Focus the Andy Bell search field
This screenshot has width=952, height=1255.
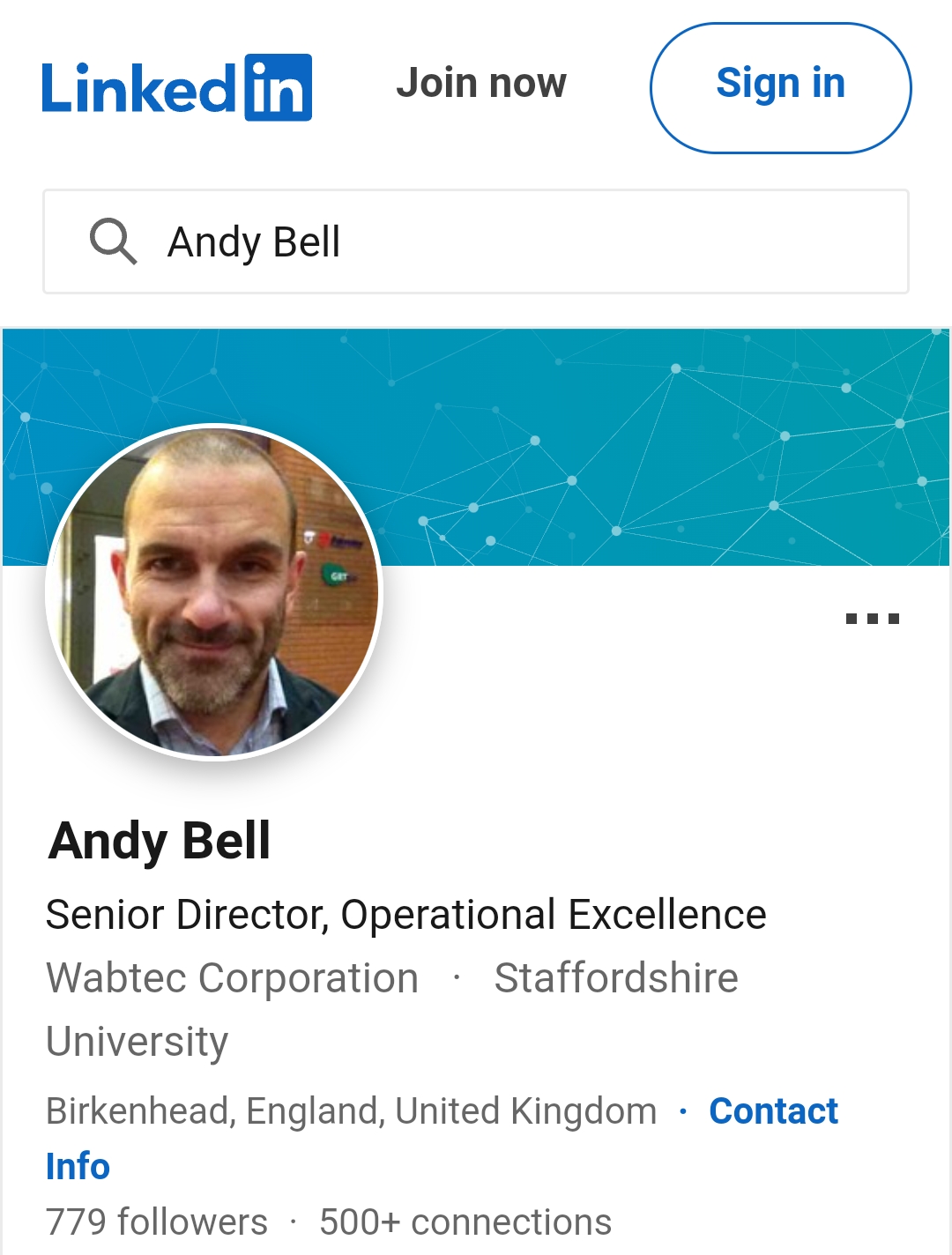tap(476, 241)
